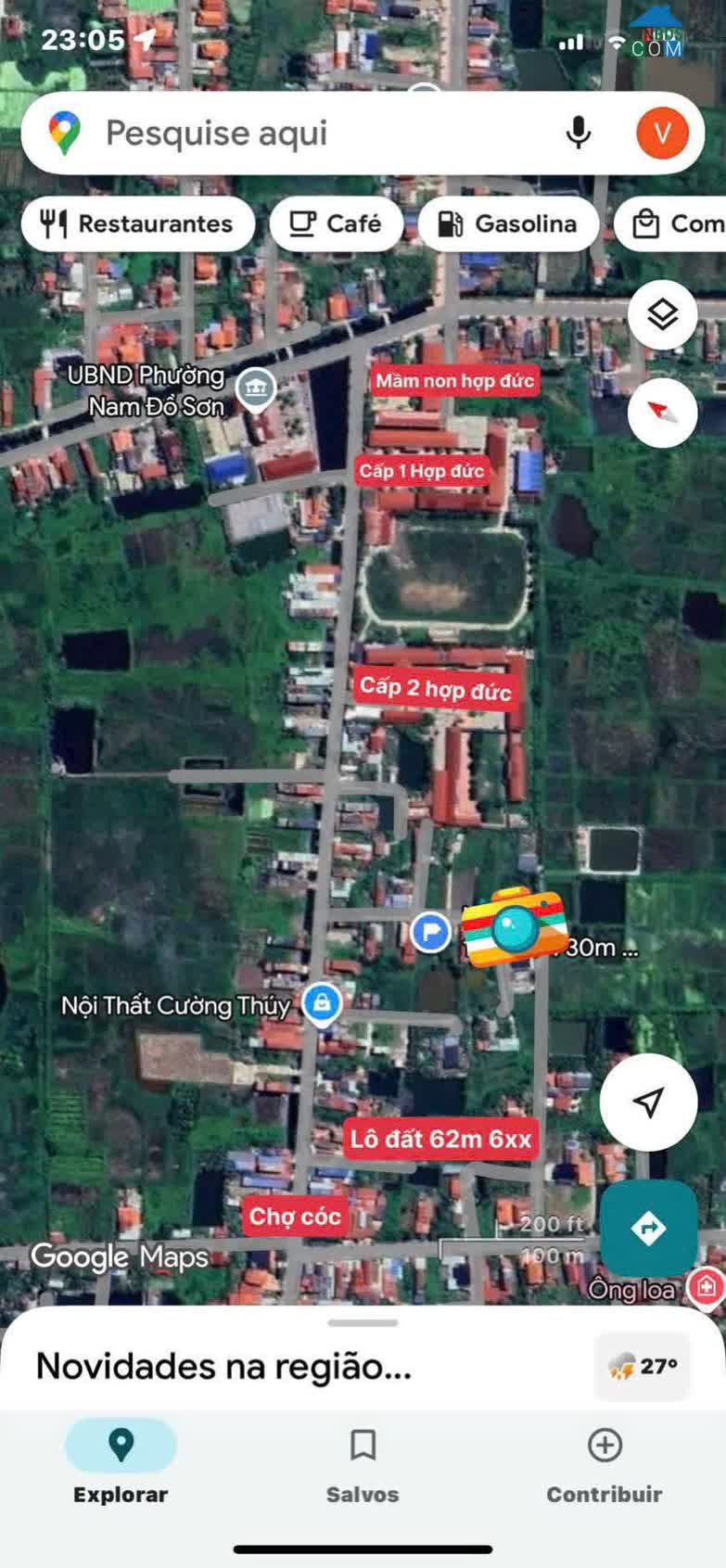Open the account profile avatar
This screenshot has width=726, height=1568.
(662, 133)
